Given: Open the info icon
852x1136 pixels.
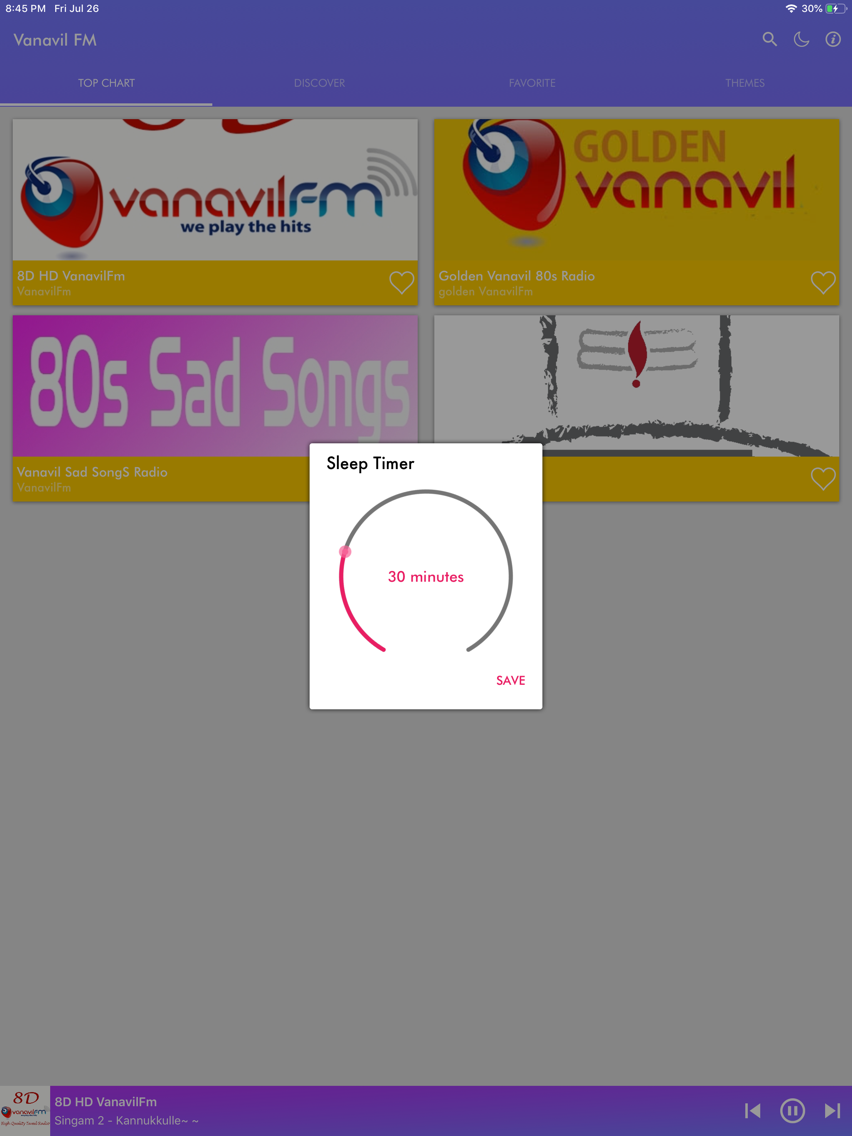Looking at the screenshot, I should pos(832,40).
